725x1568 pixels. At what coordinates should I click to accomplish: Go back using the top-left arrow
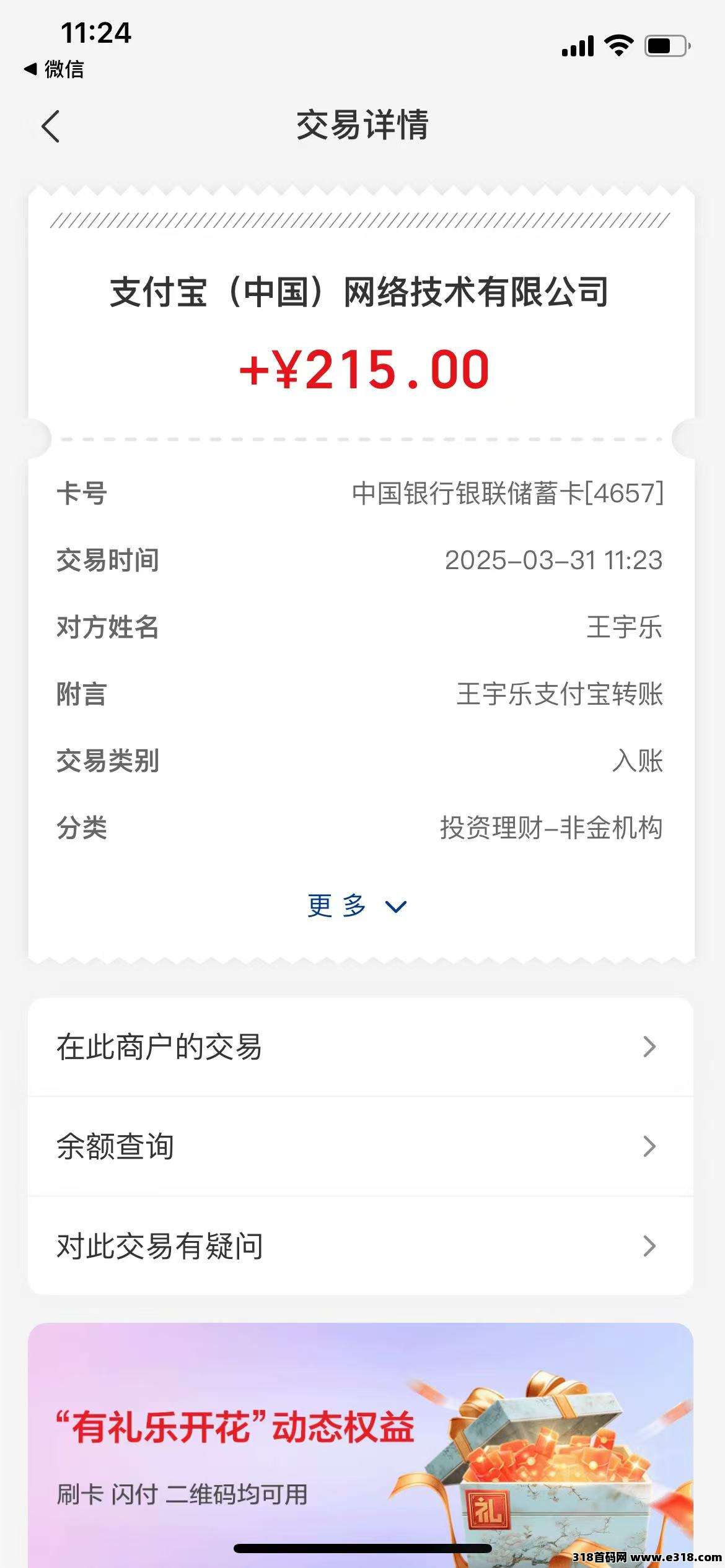point(51,126)
